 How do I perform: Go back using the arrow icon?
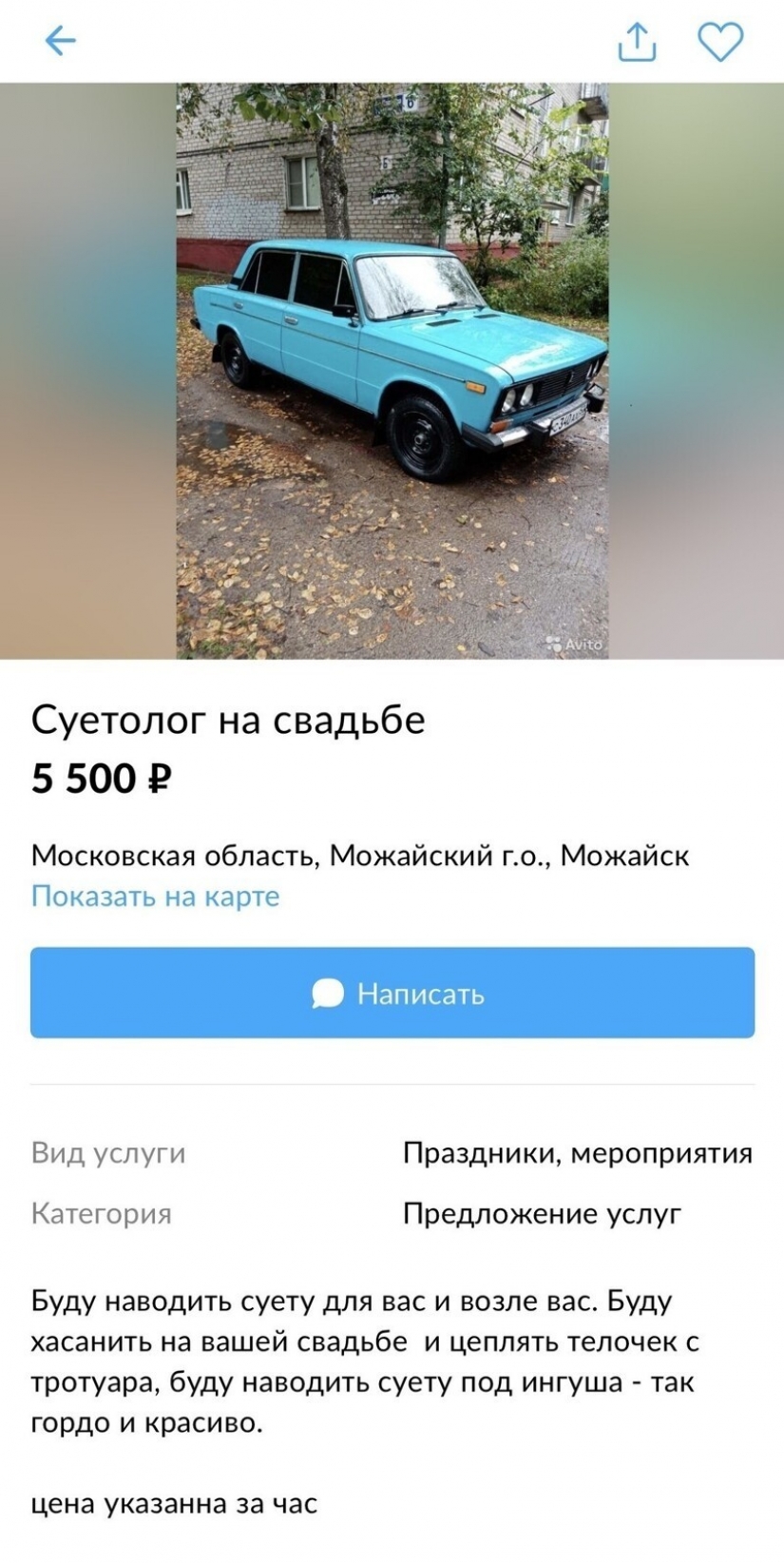click(x=60, y=41)
